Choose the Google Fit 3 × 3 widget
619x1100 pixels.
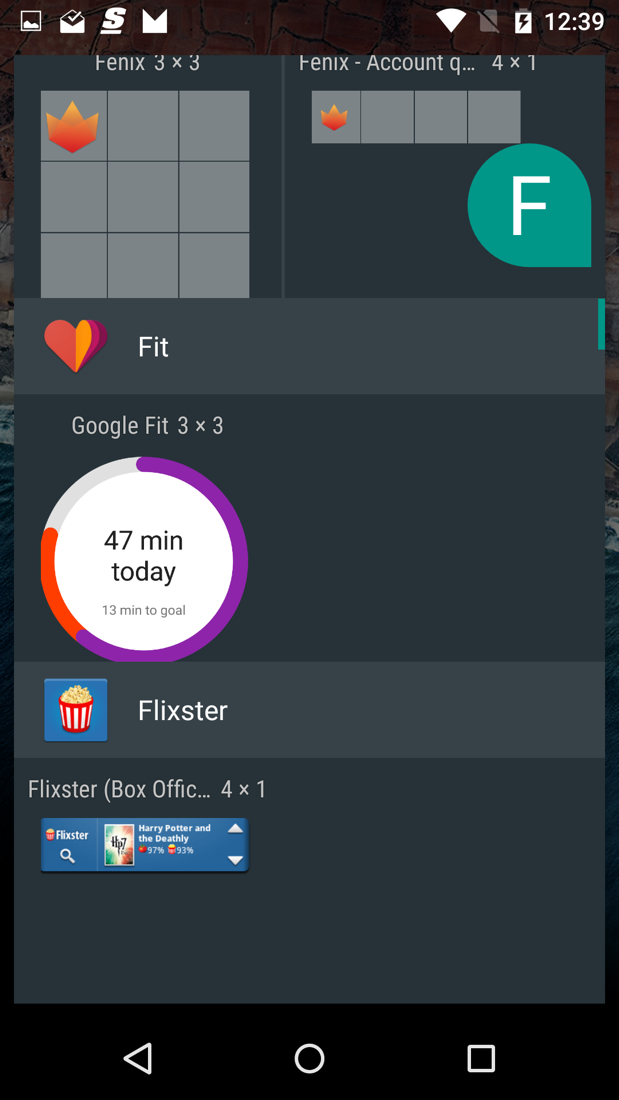144,559
